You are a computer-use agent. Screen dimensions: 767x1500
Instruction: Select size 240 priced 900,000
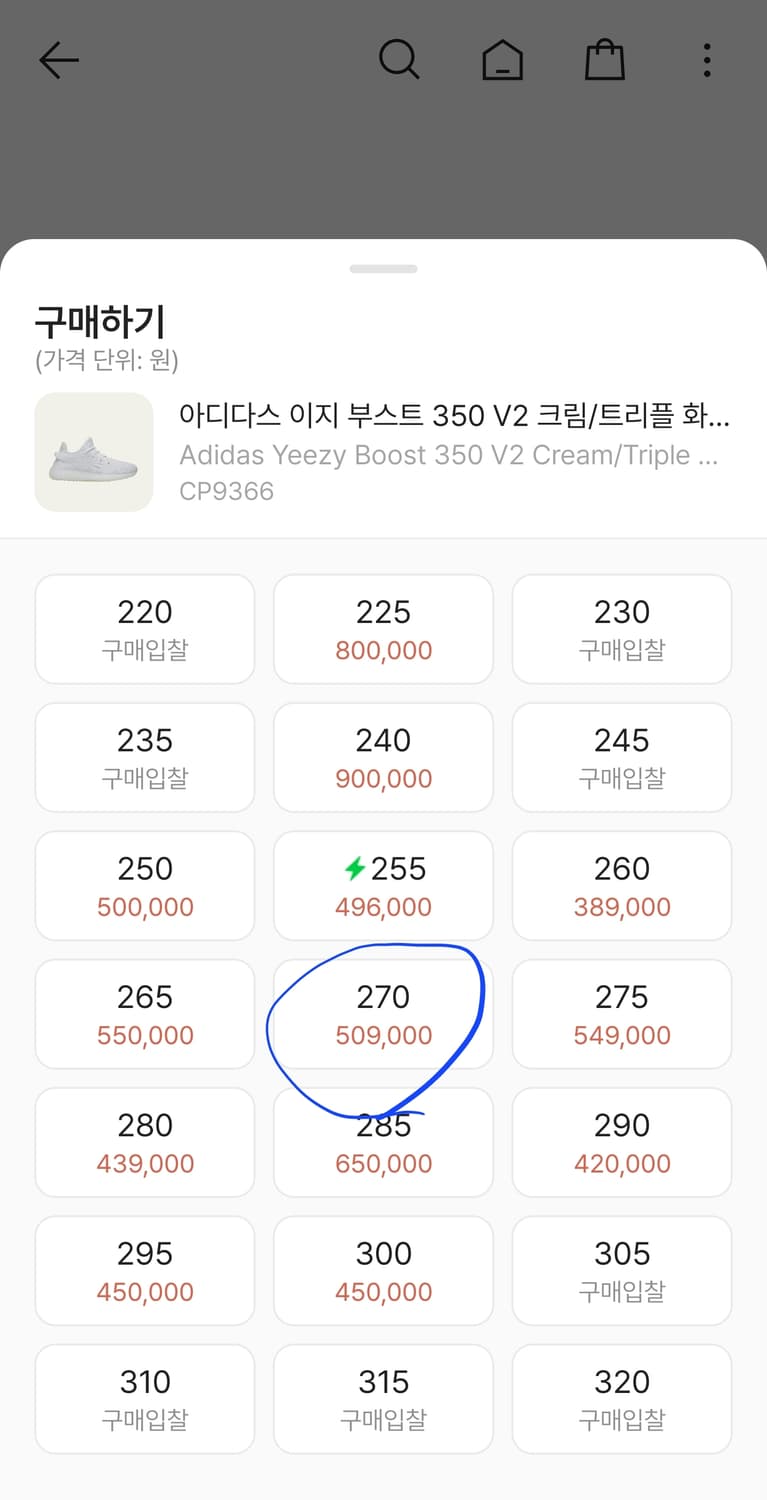pos(383,757)
